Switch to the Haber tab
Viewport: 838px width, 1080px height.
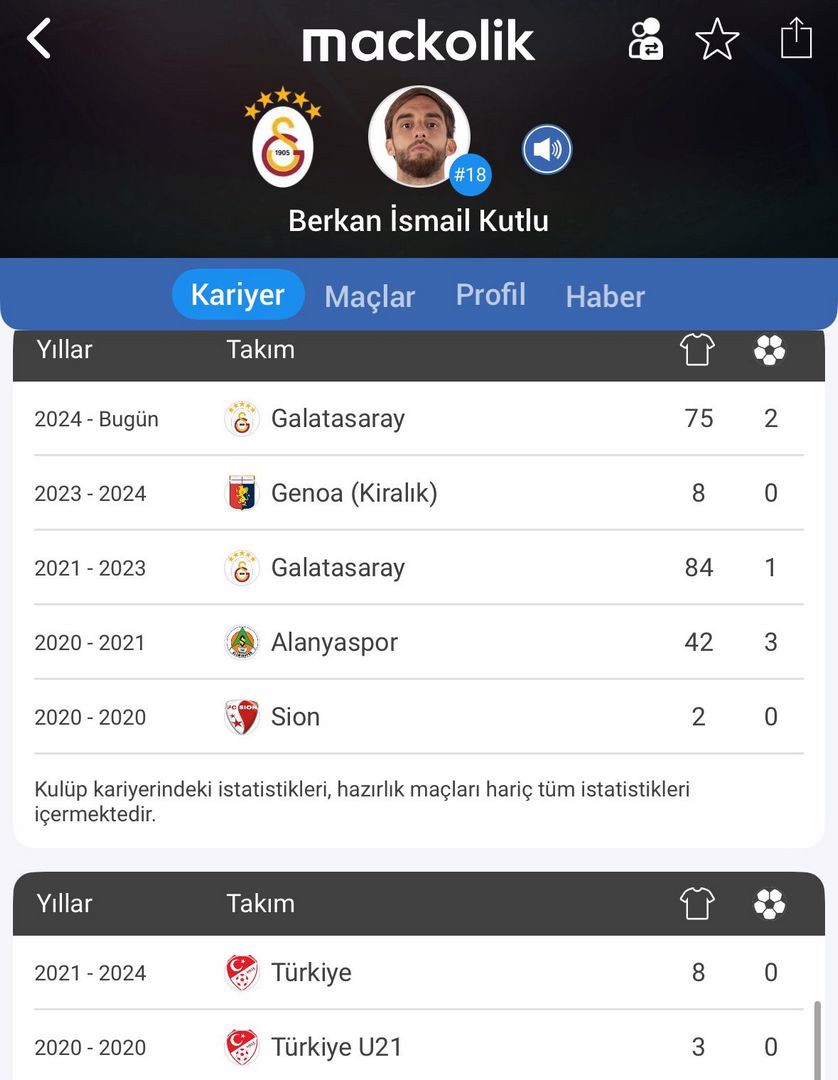(x=605, y=296)
